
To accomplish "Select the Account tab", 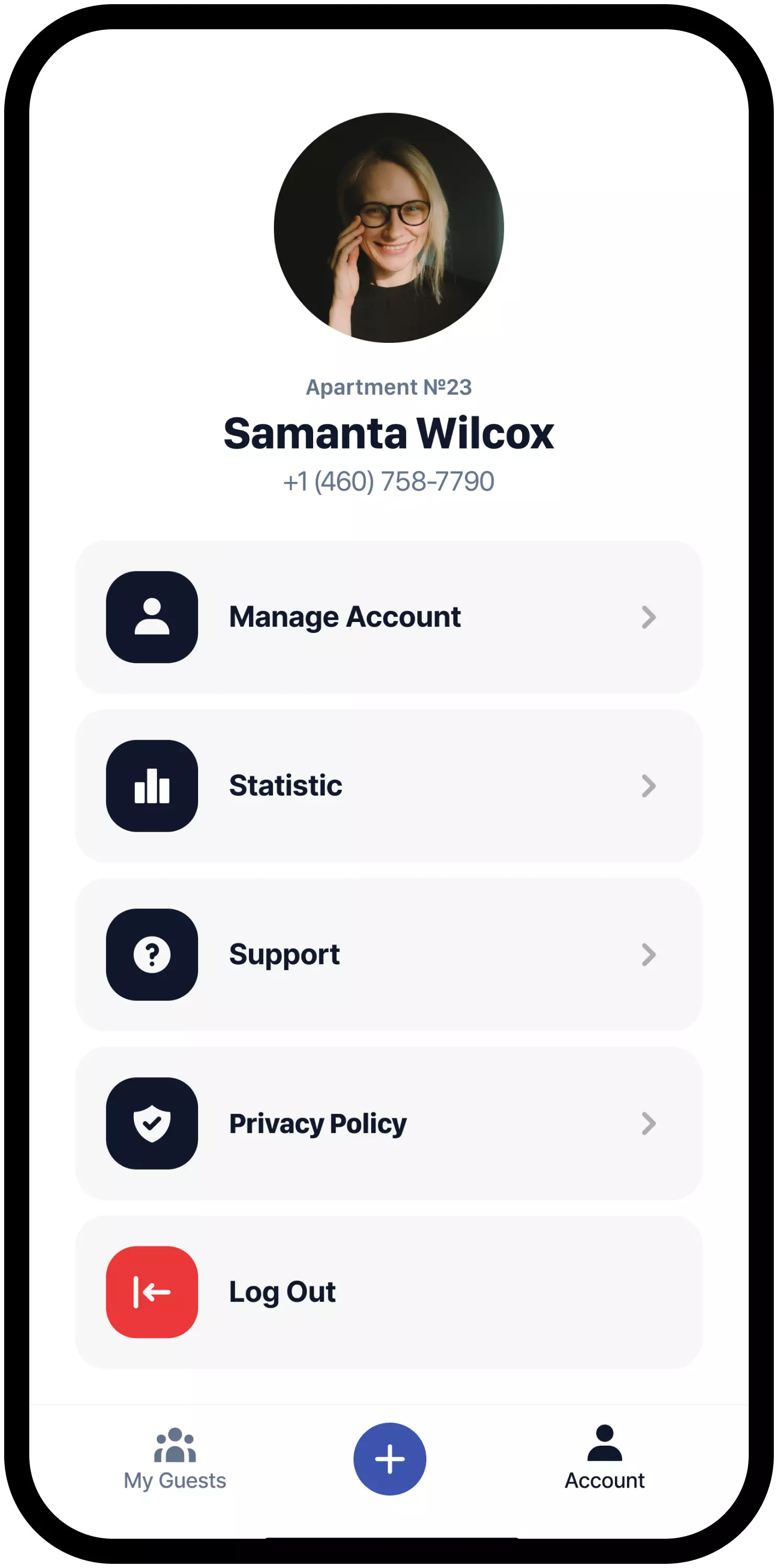I will [604, 1458].
